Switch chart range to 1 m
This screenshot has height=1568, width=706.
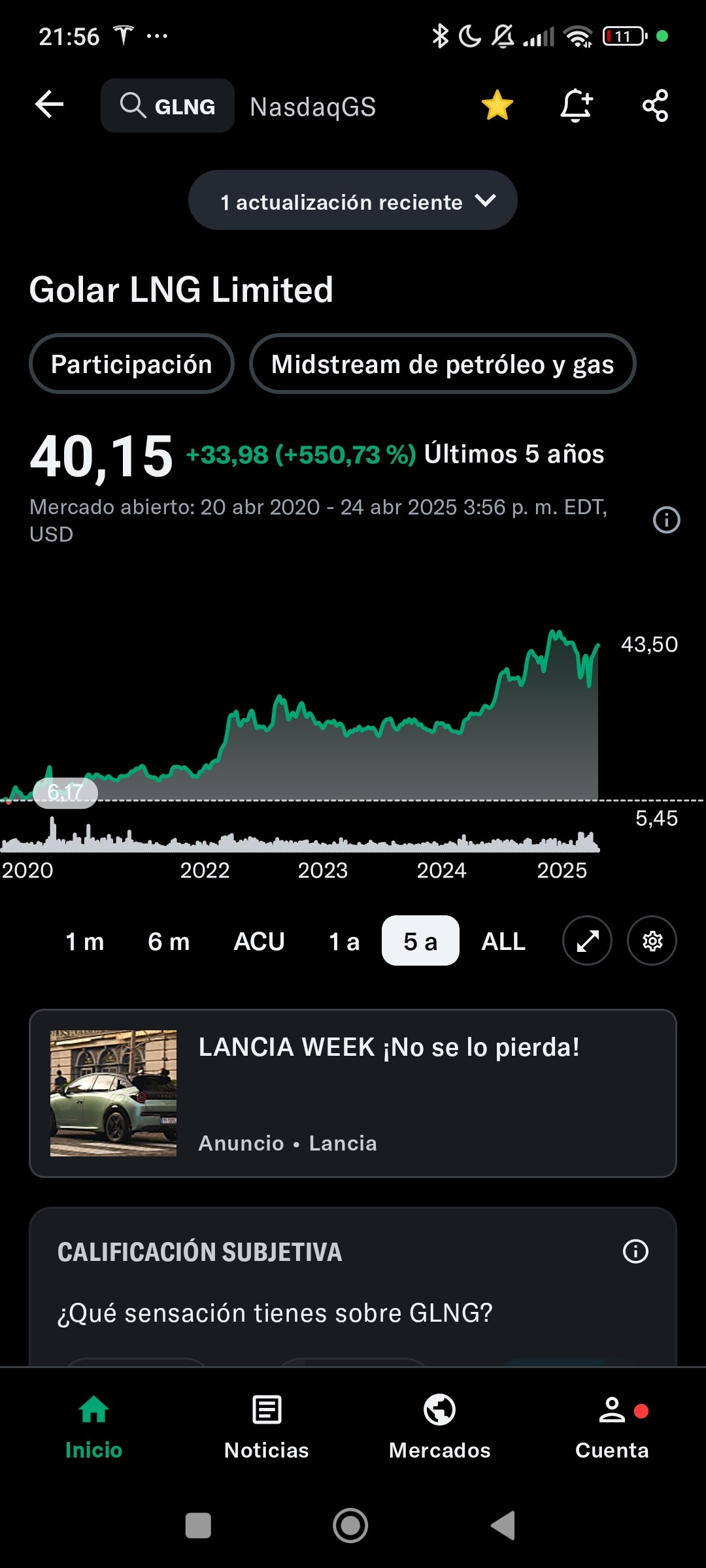pos(85,941)
